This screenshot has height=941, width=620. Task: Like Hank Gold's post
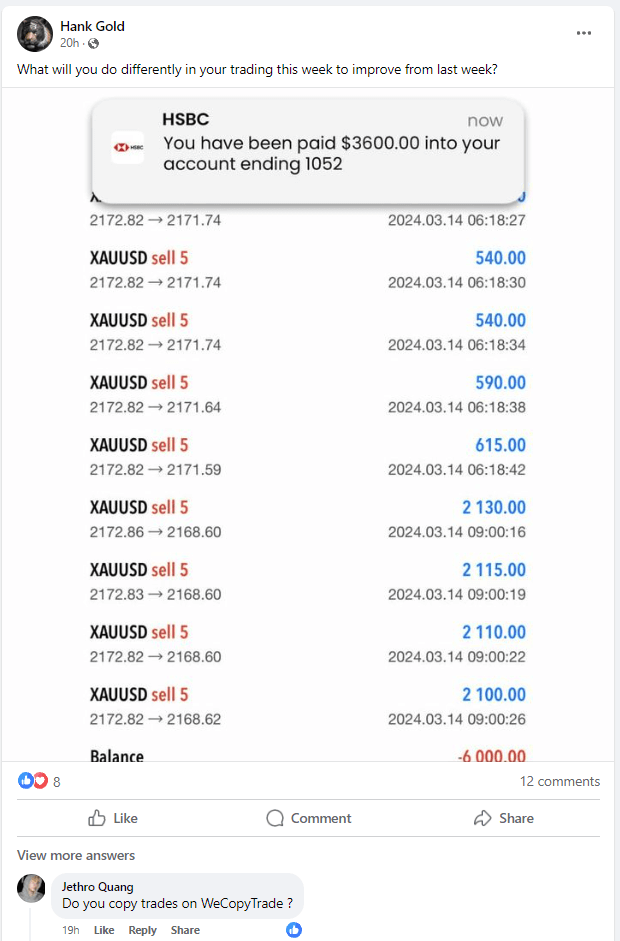click(113, 818)
